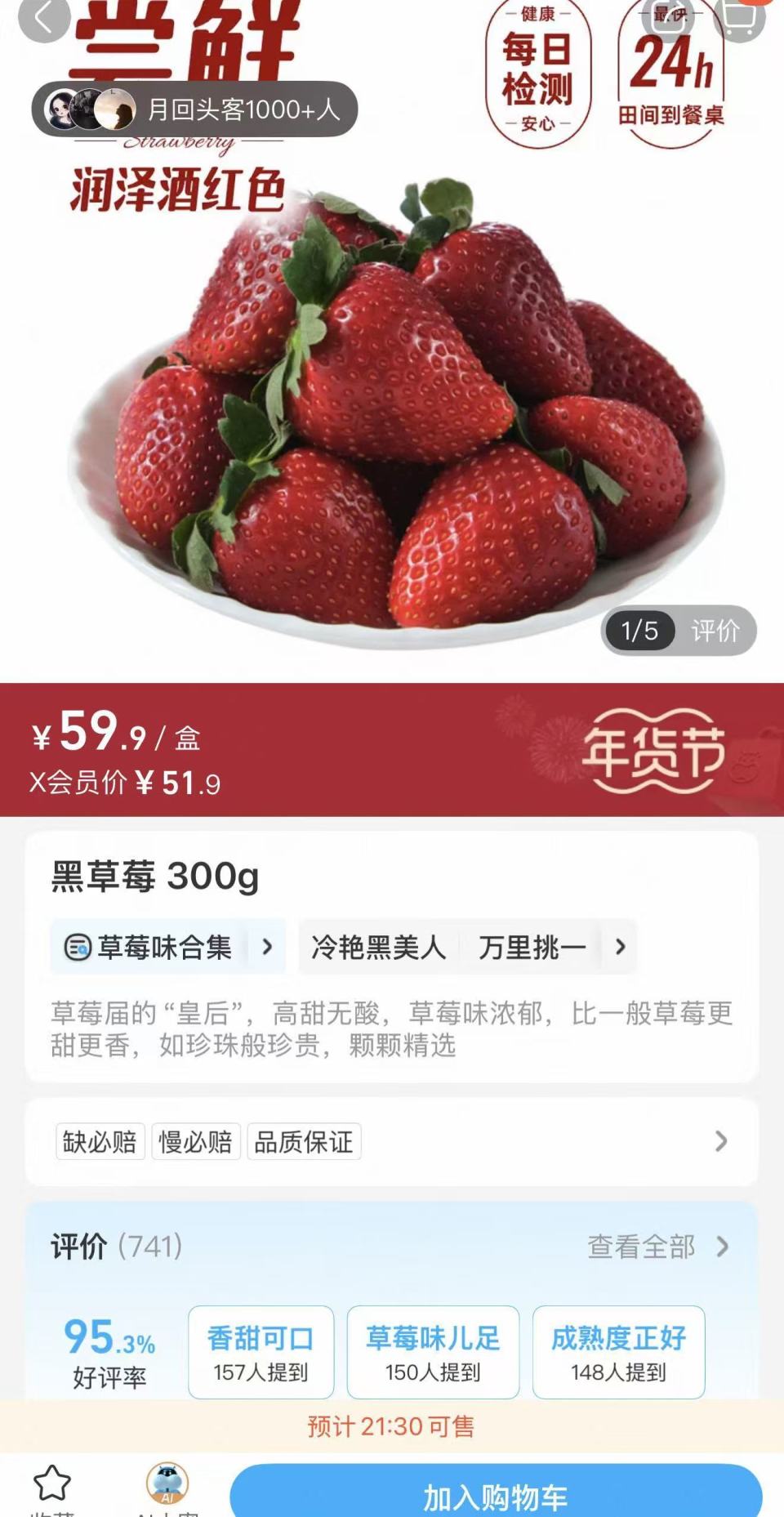Switch to the 评价 image tab
The height and width of the screenshot is (1517, 784).
point(719,631)
